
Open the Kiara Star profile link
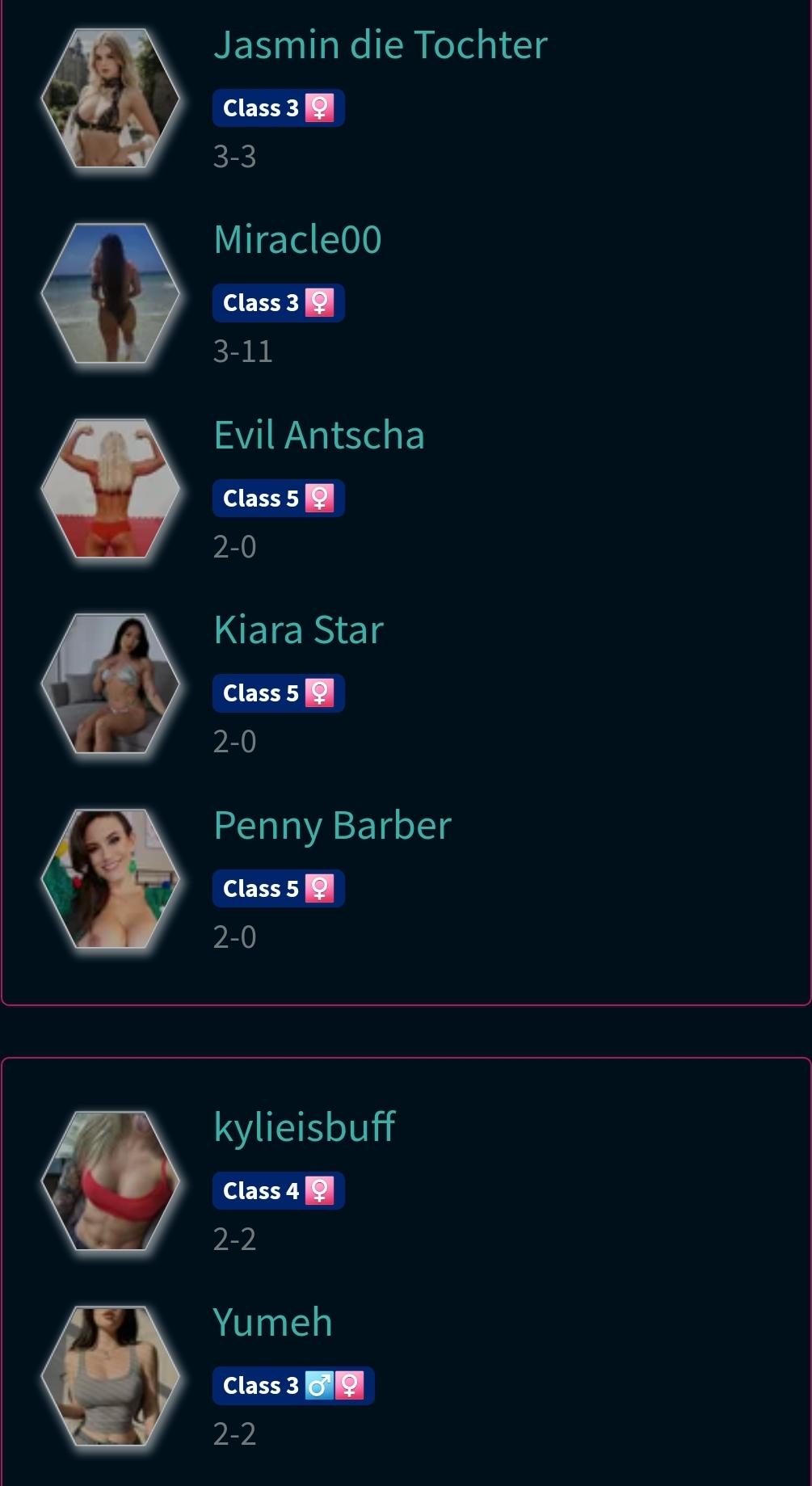298,630
